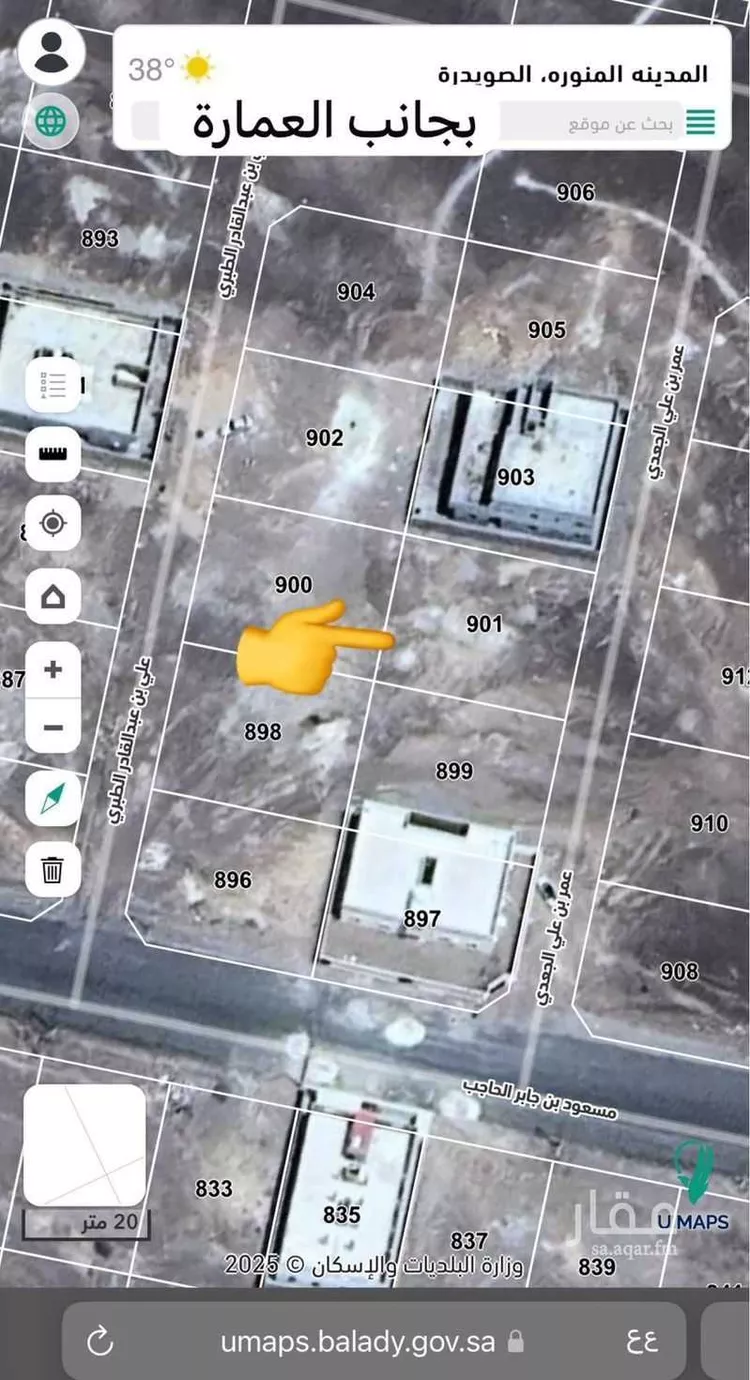Zoom out with the minus button
This screenshot has height=1380, width=750.
(x=53, y=727)
